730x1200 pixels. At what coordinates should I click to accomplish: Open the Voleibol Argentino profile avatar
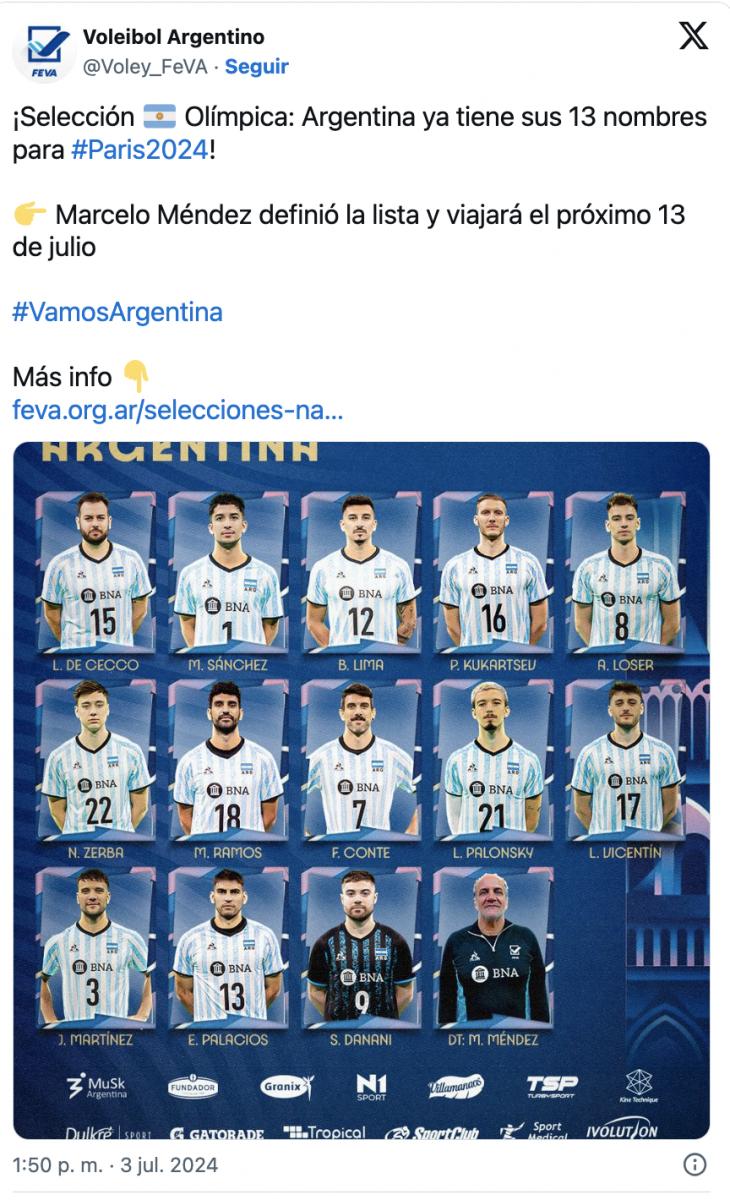[43, 52]
